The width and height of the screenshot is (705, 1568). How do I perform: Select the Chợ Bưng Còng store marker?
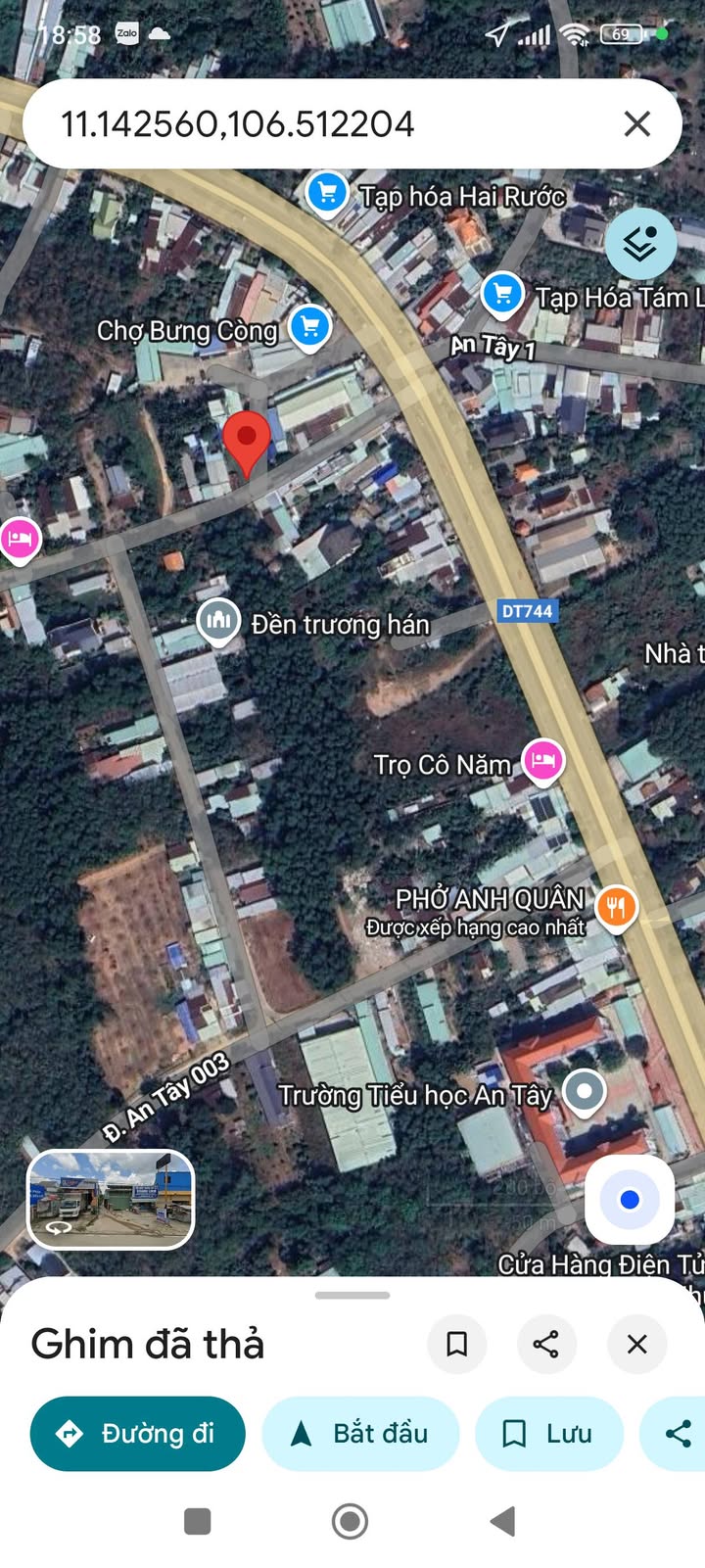pyautogui.click(x=310, y=327)
